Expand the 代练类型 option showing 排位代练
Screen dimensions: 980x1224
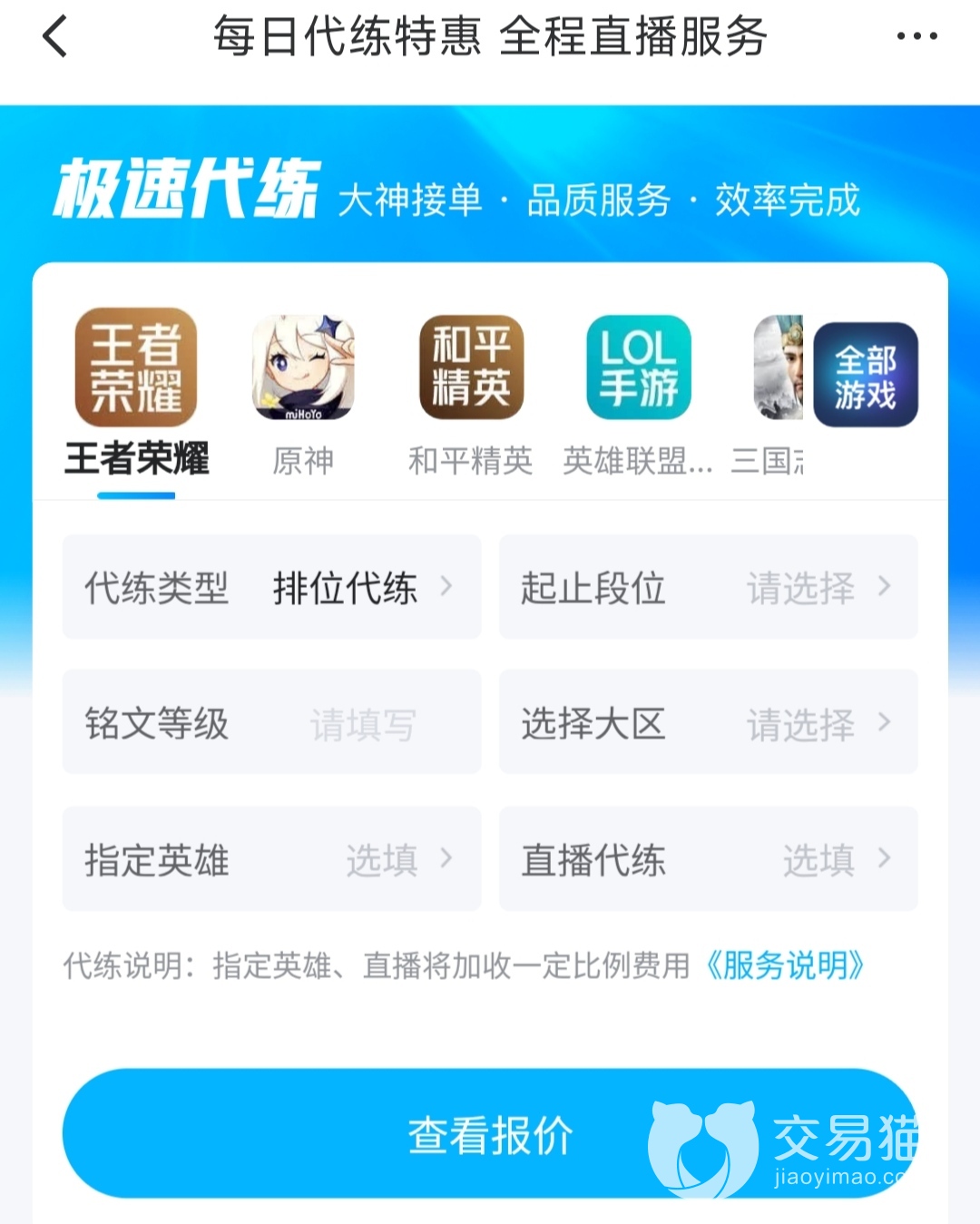[270, 587]
